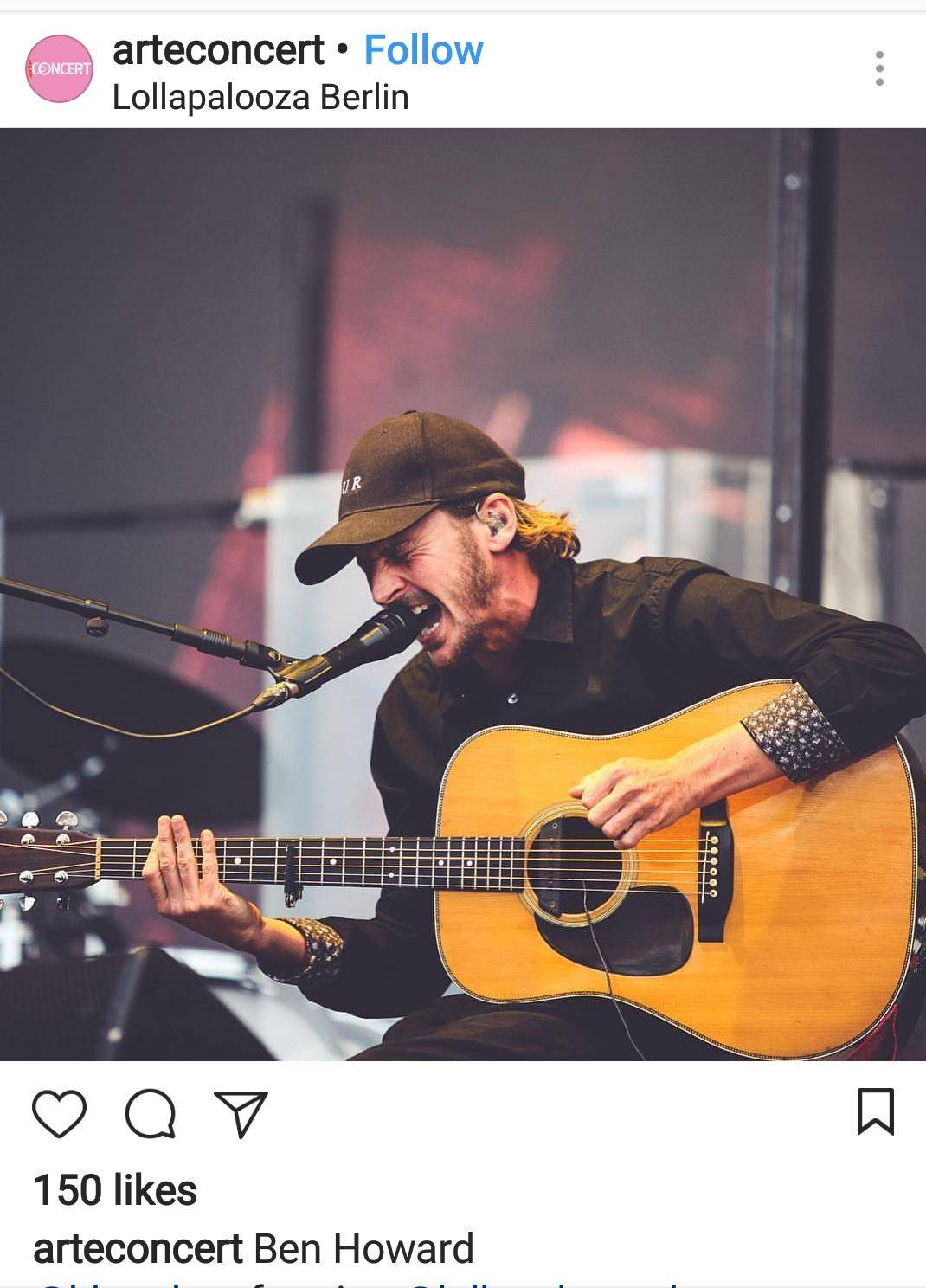This screenshot has width=926, height=1288.
Task: Open the Lollapalooza Berlin location
Action: coord(260,97)
